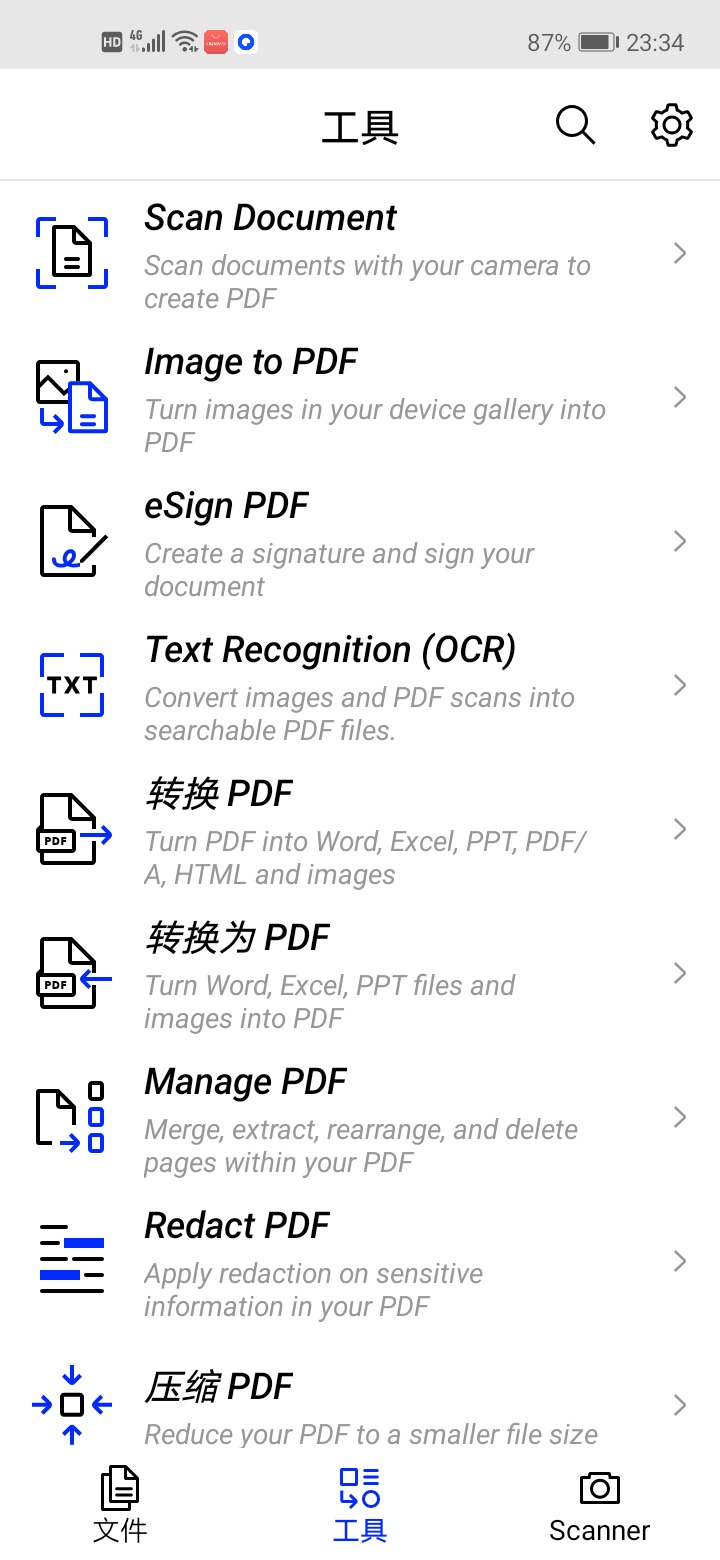Launch Text Recognition (OCR)
This screenshot has height=1560, width=720.
tap(360, 686)
